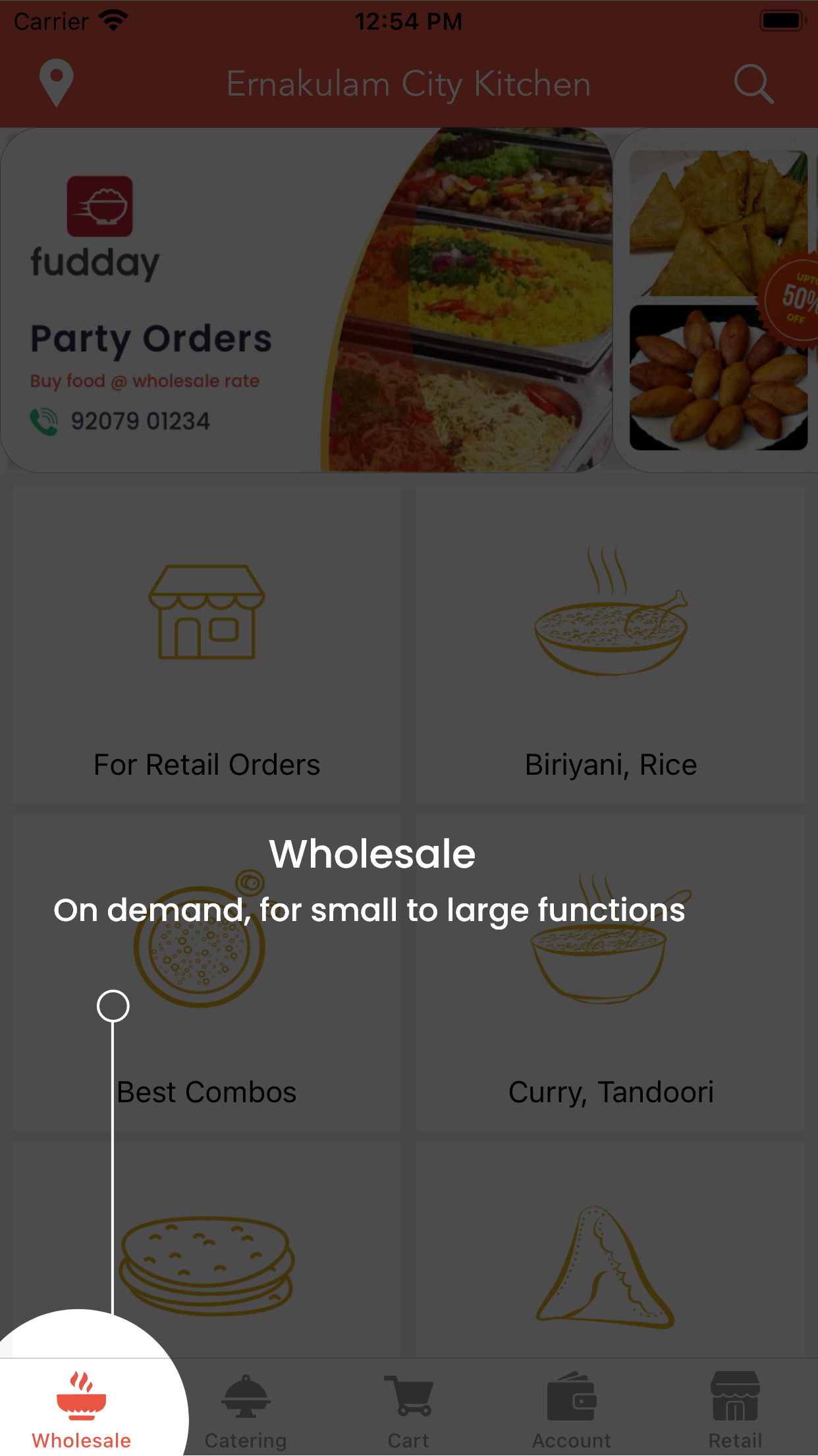Open the Party Orders banner

pos(307,300)
